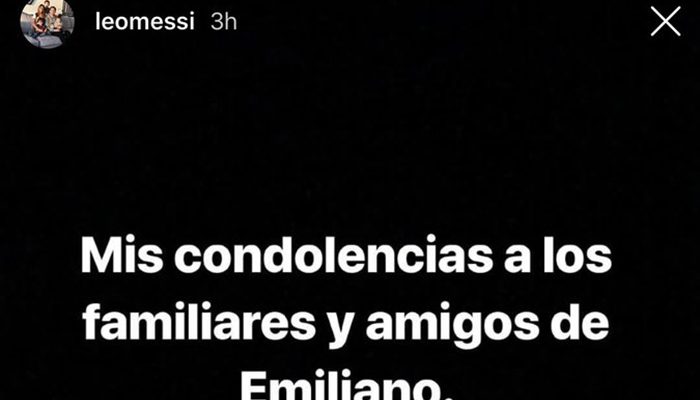Screen dimensions: 700x400
Task: Open leomessi's profile picture
Action: click(47, 22)
